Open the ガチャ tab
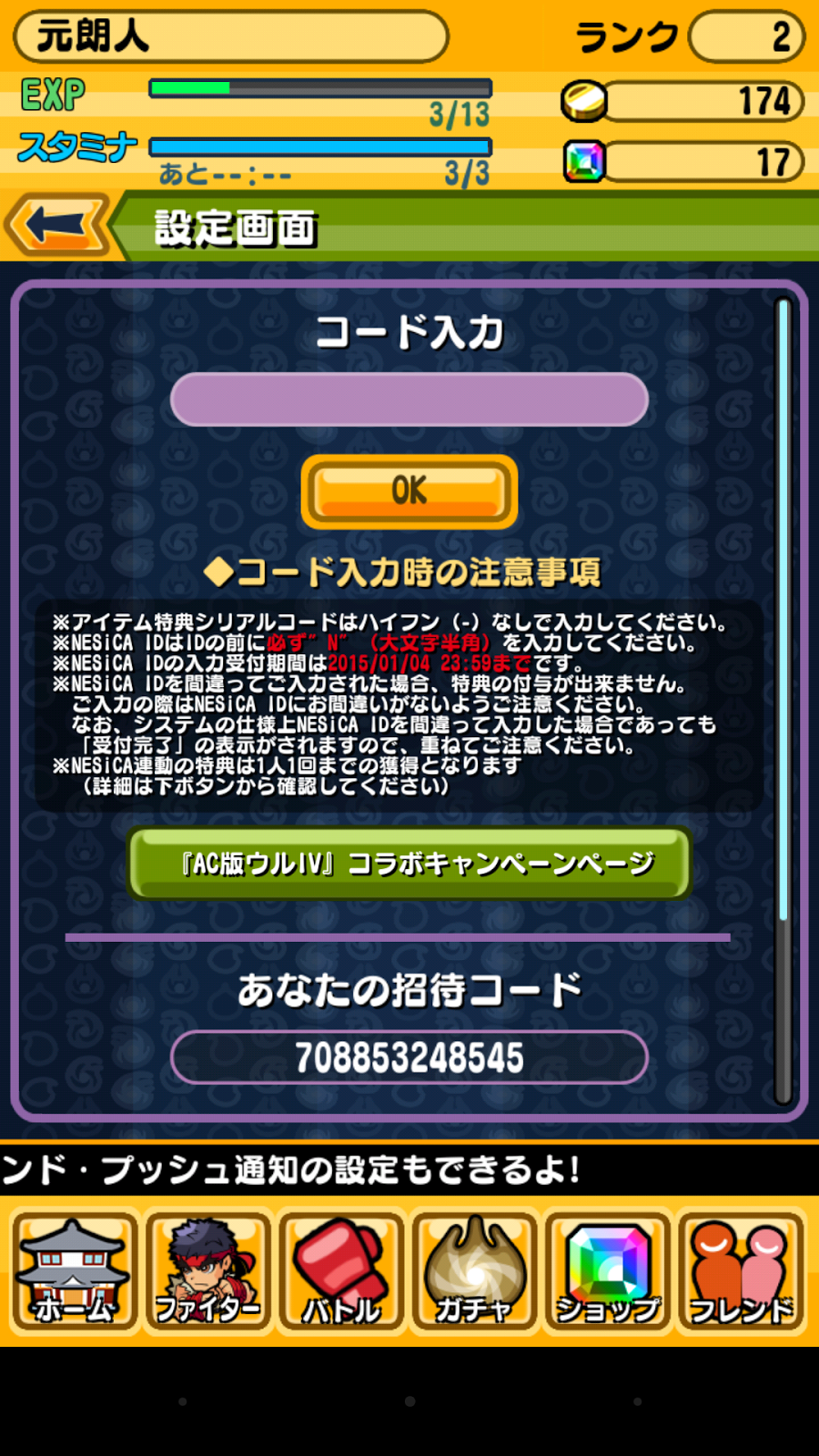 475,1271
